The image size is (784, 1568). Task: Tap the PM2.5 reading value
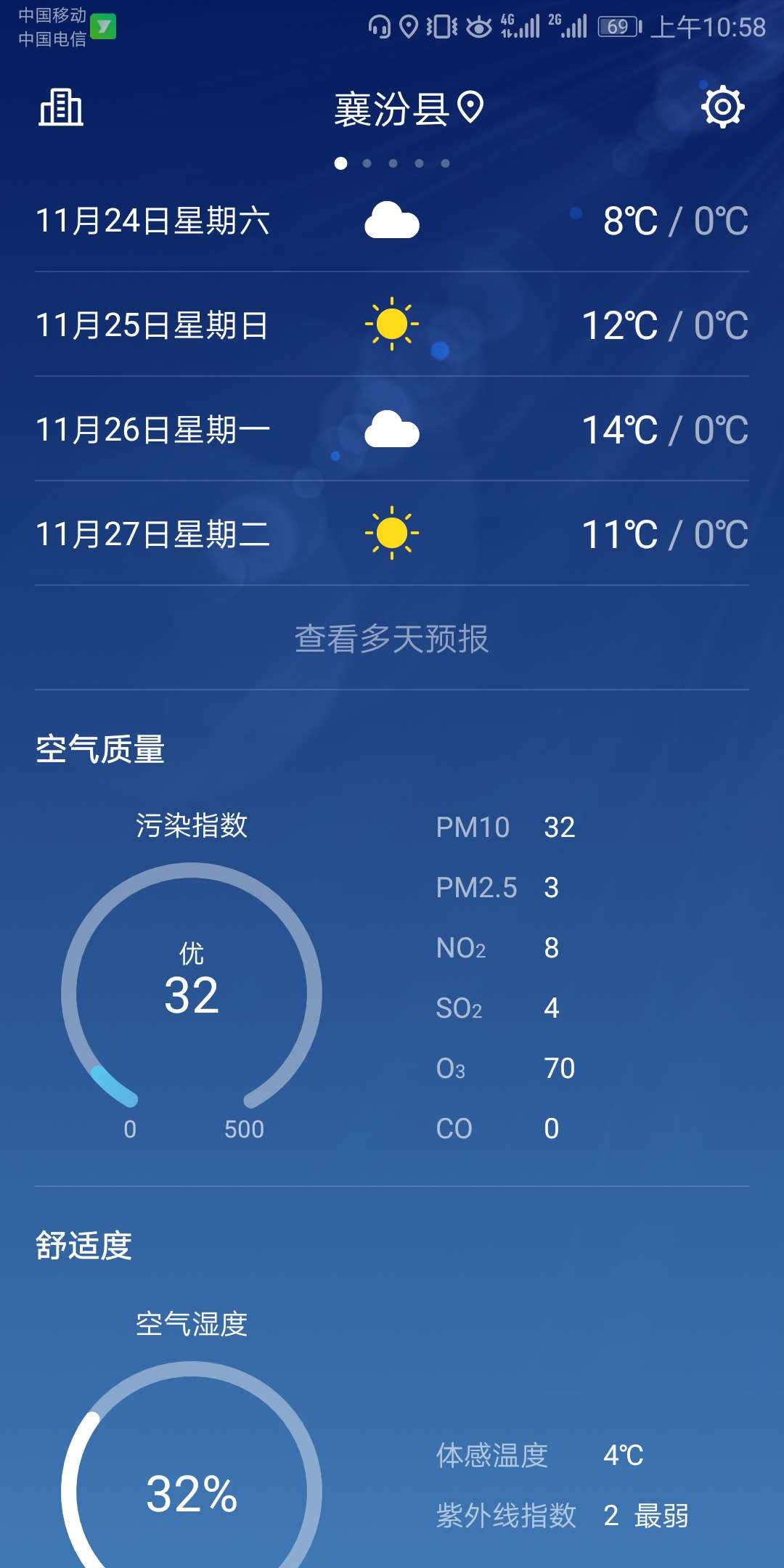pos(550,887)
